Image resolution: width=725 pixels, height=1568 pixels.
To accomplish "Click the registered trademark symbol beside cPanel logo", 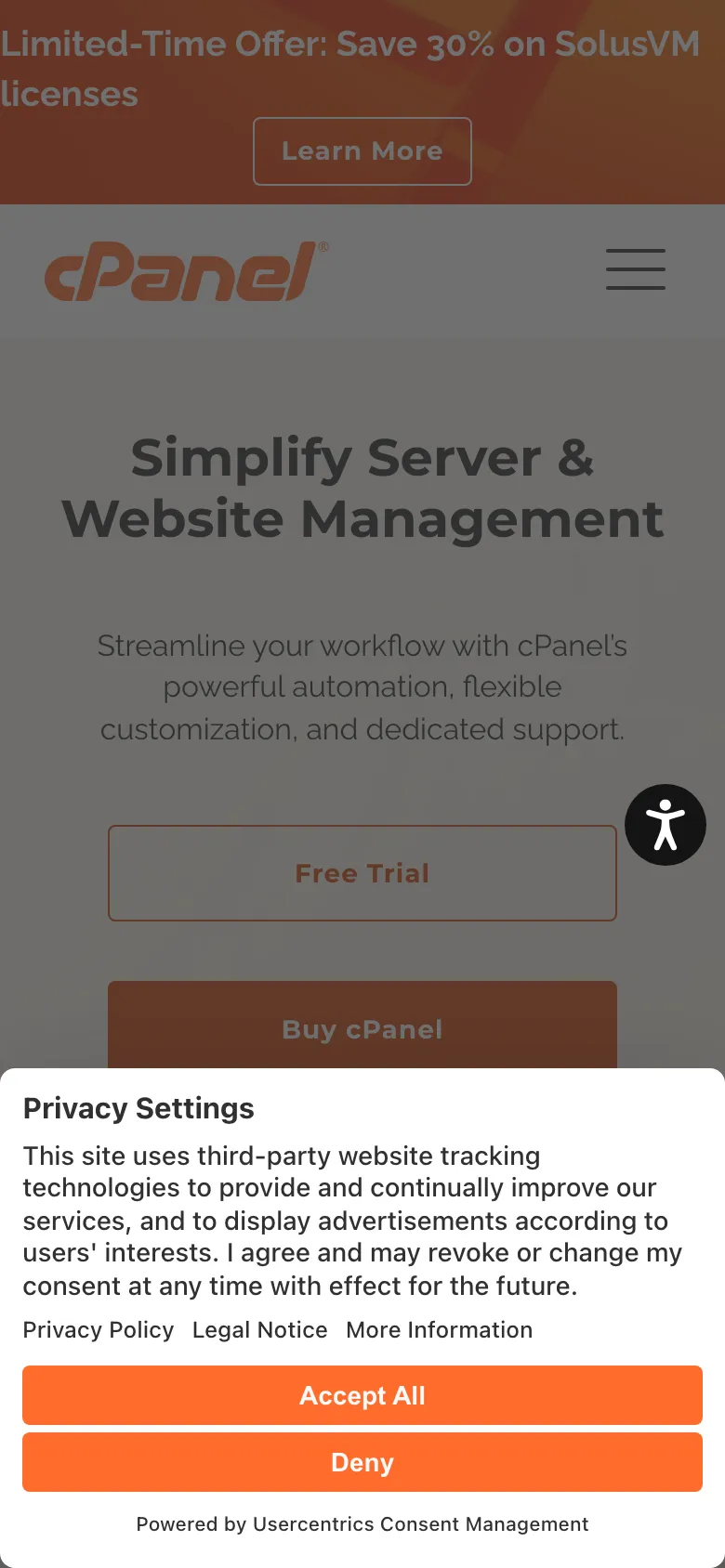I will (x=321, y=248).
